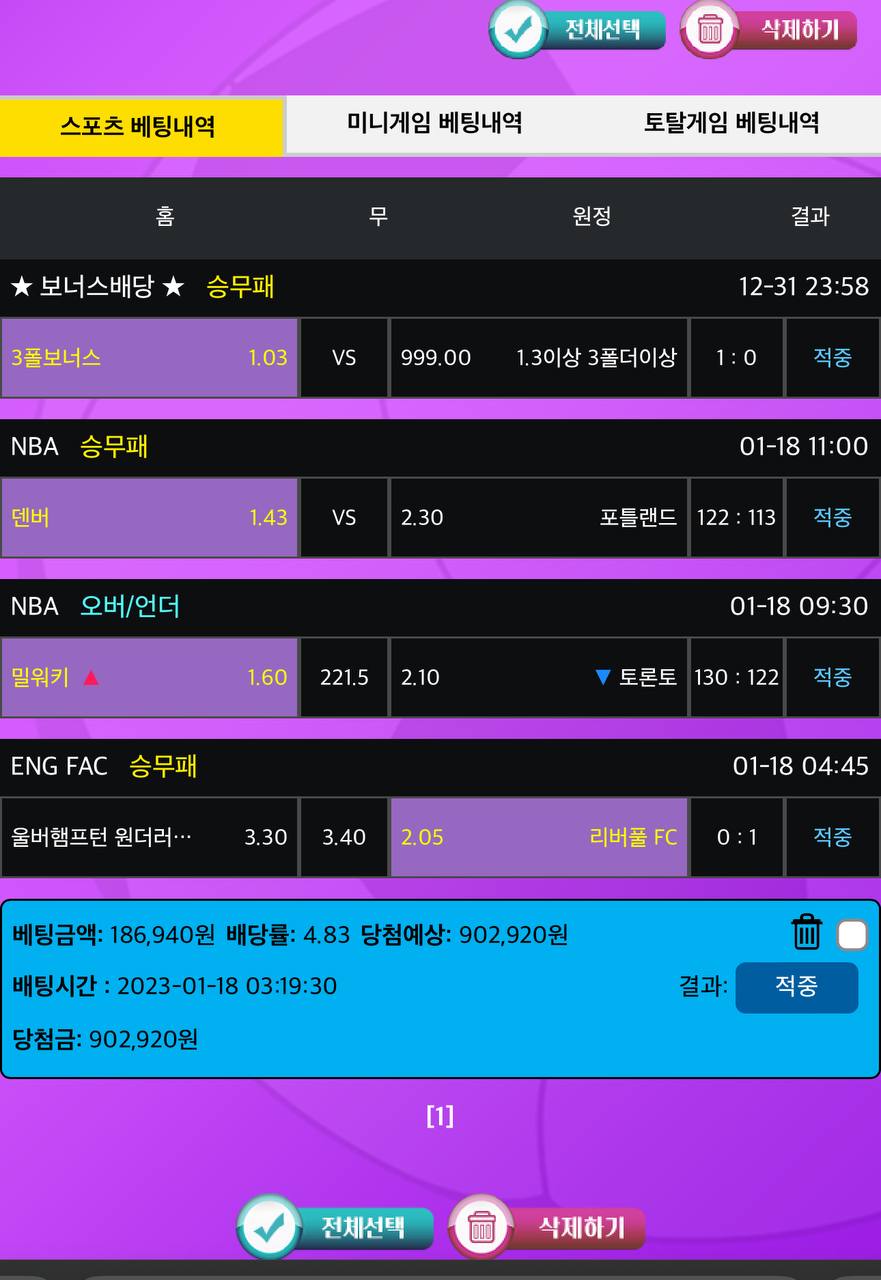Check the bet slip's selection checkbox
The width and height of the screenshot is (881, 1280).
click(852, 935)
